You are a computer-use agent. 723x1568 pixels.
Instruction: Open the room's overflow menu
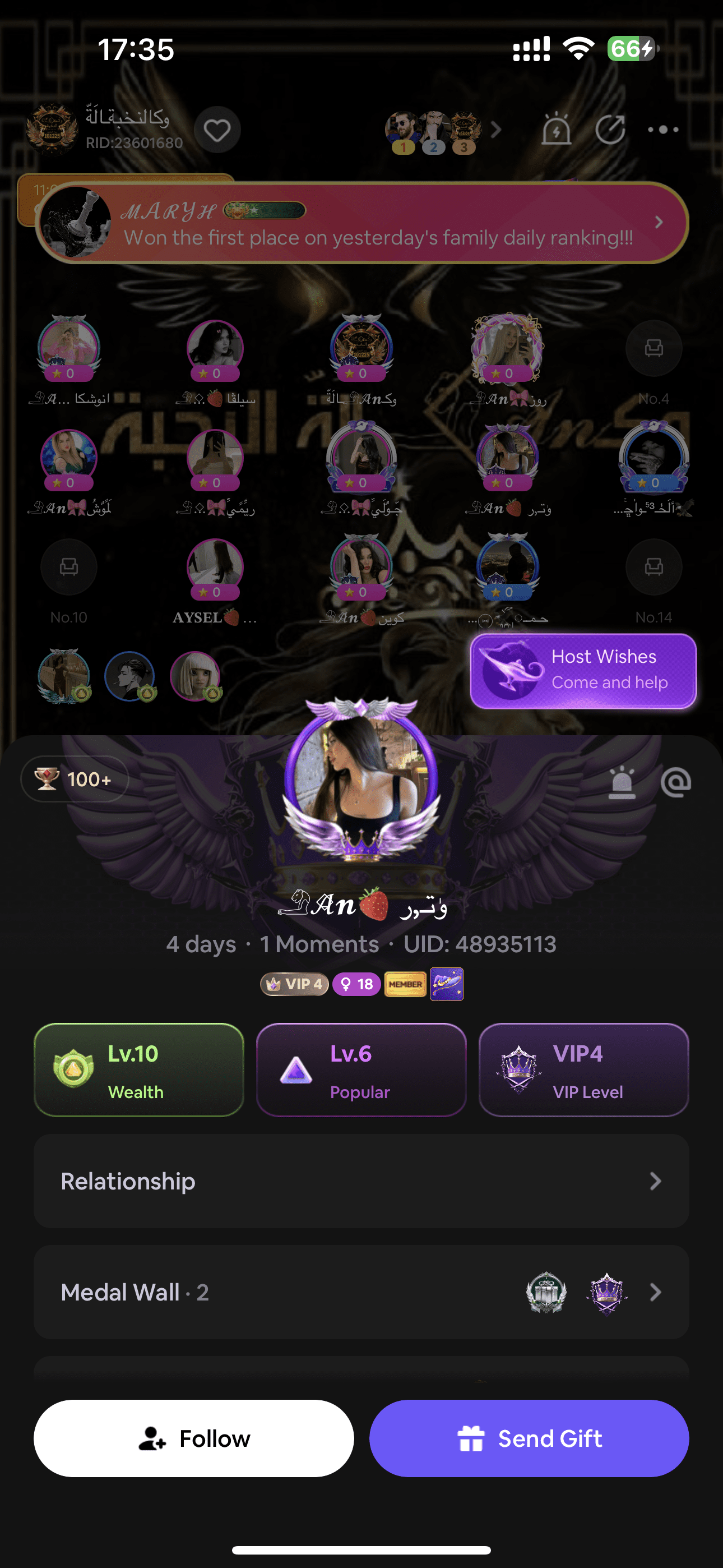click(x=662, y=130)
